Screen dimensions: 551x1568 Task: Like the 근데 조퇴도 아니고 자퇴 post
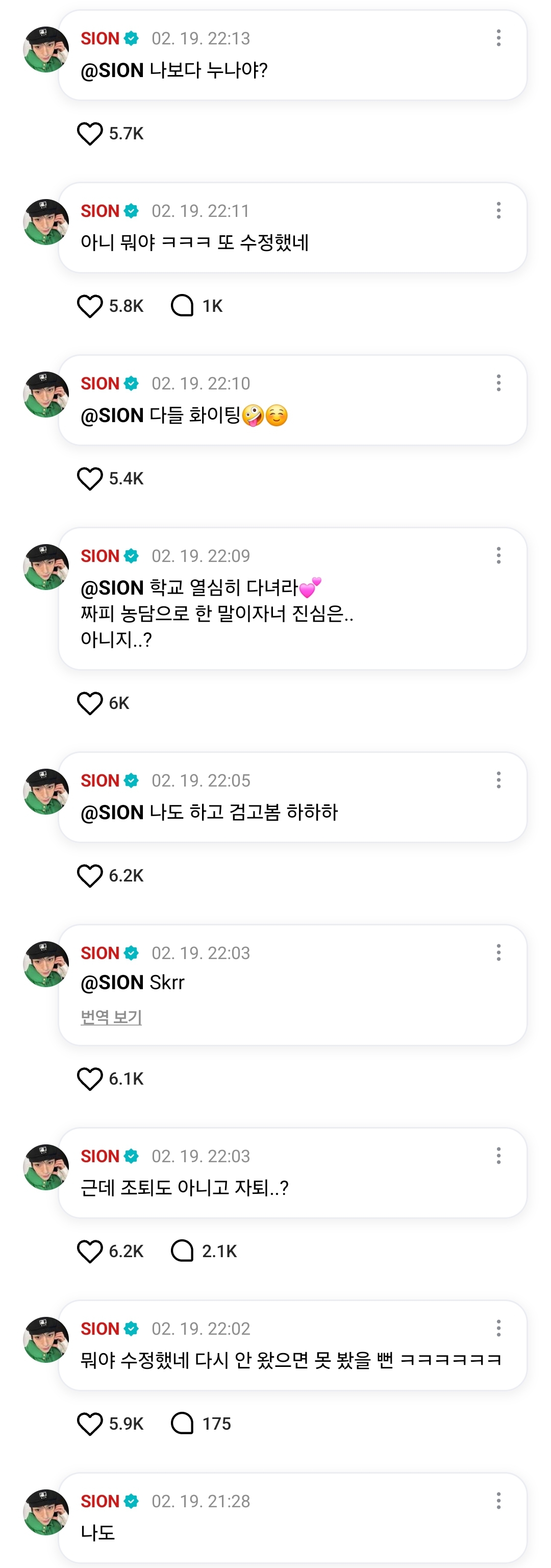pyautogui.click(x=90, y=1251)
